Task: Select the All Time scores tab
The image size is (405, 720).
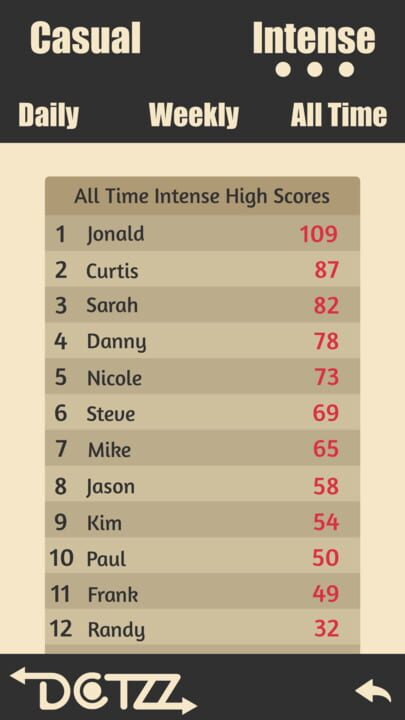Action: 339,115
